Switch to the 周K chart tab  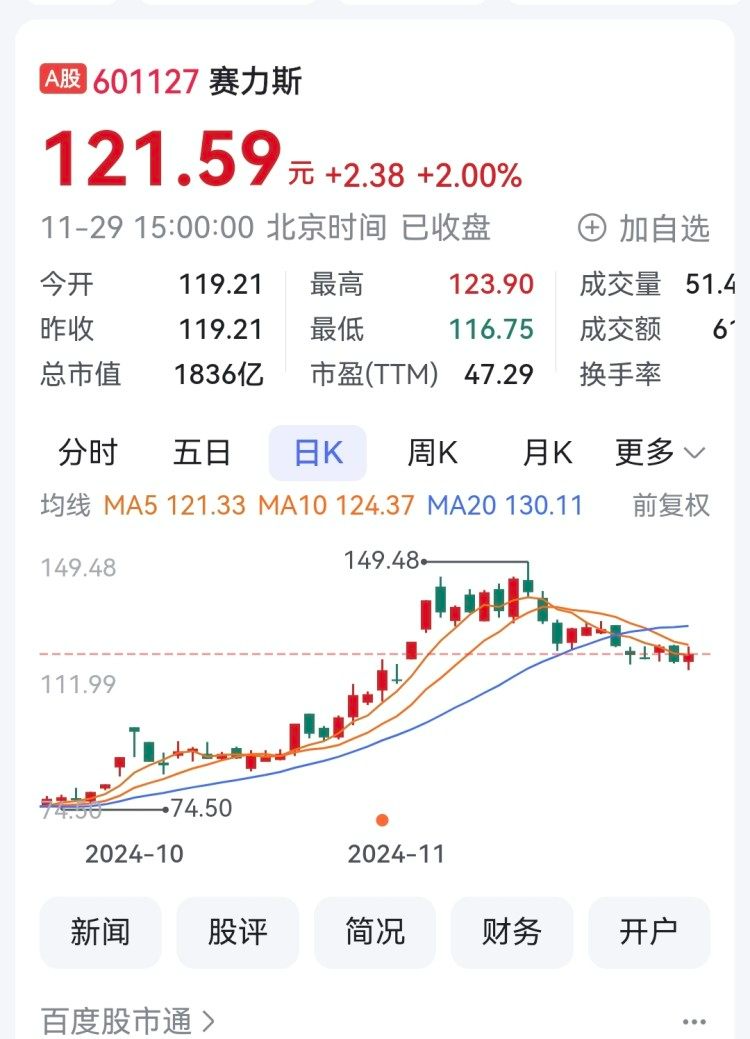tap(432, 453)
